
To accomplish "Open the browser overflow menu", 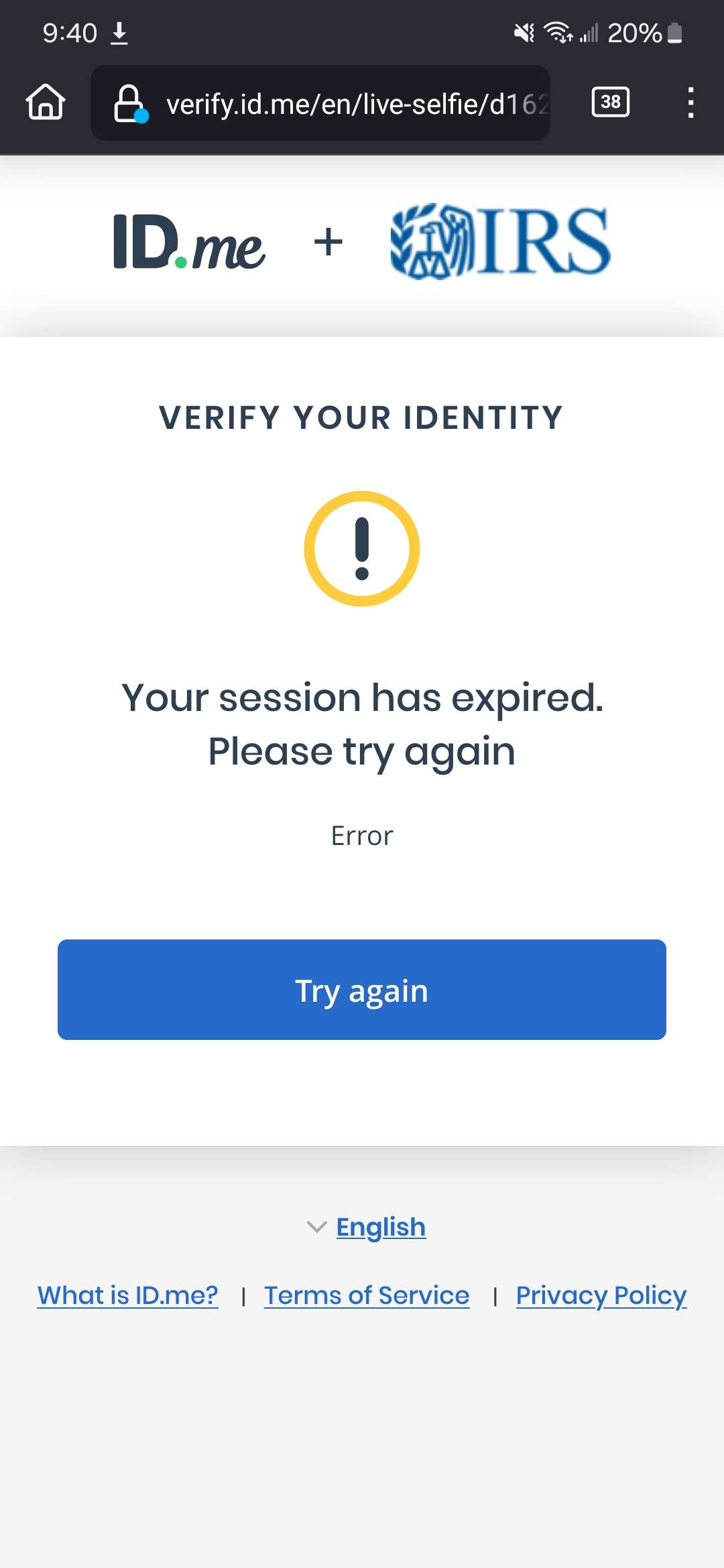I will 690,103.
